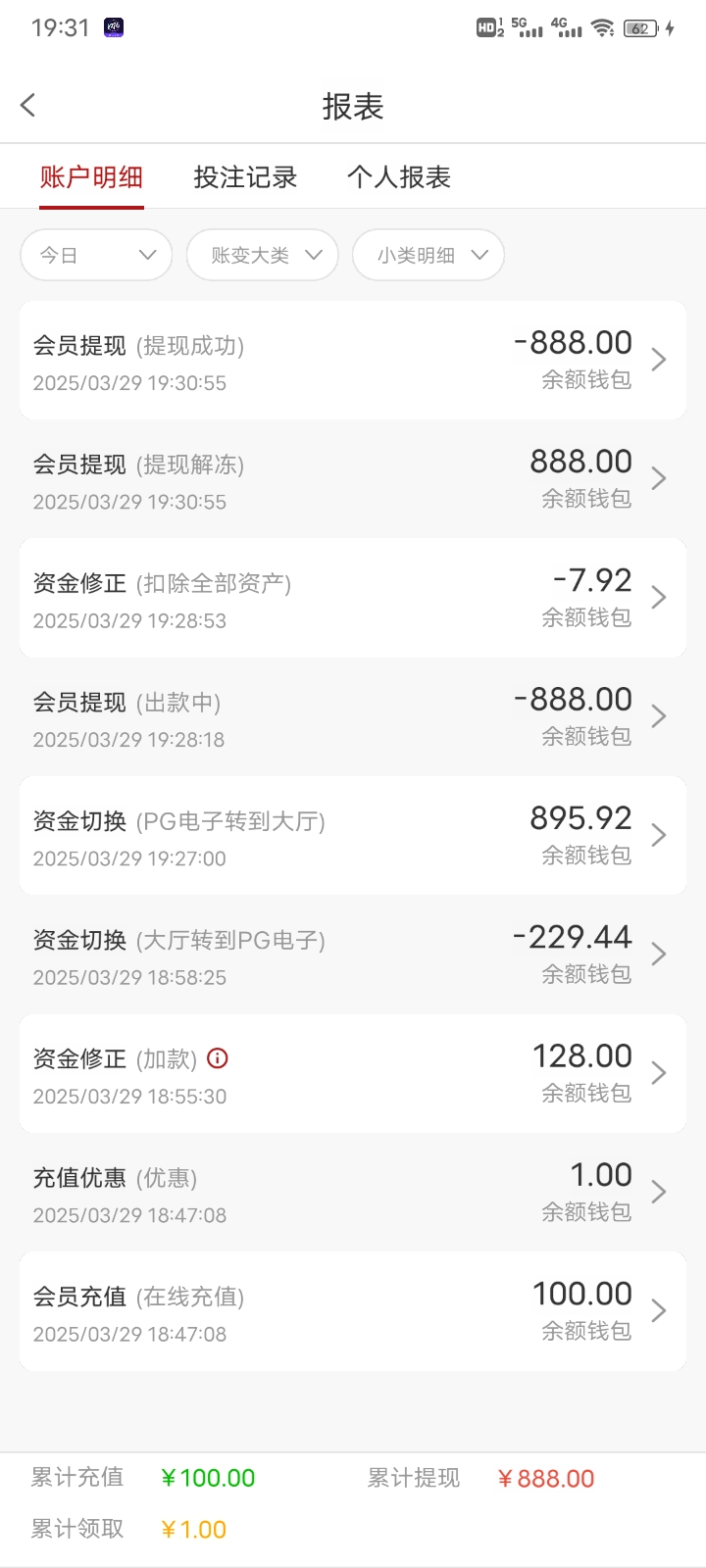706x1568 pixels.
Task: Open the 大厅转到PG电子 transfer record
Action: point(353,955)
